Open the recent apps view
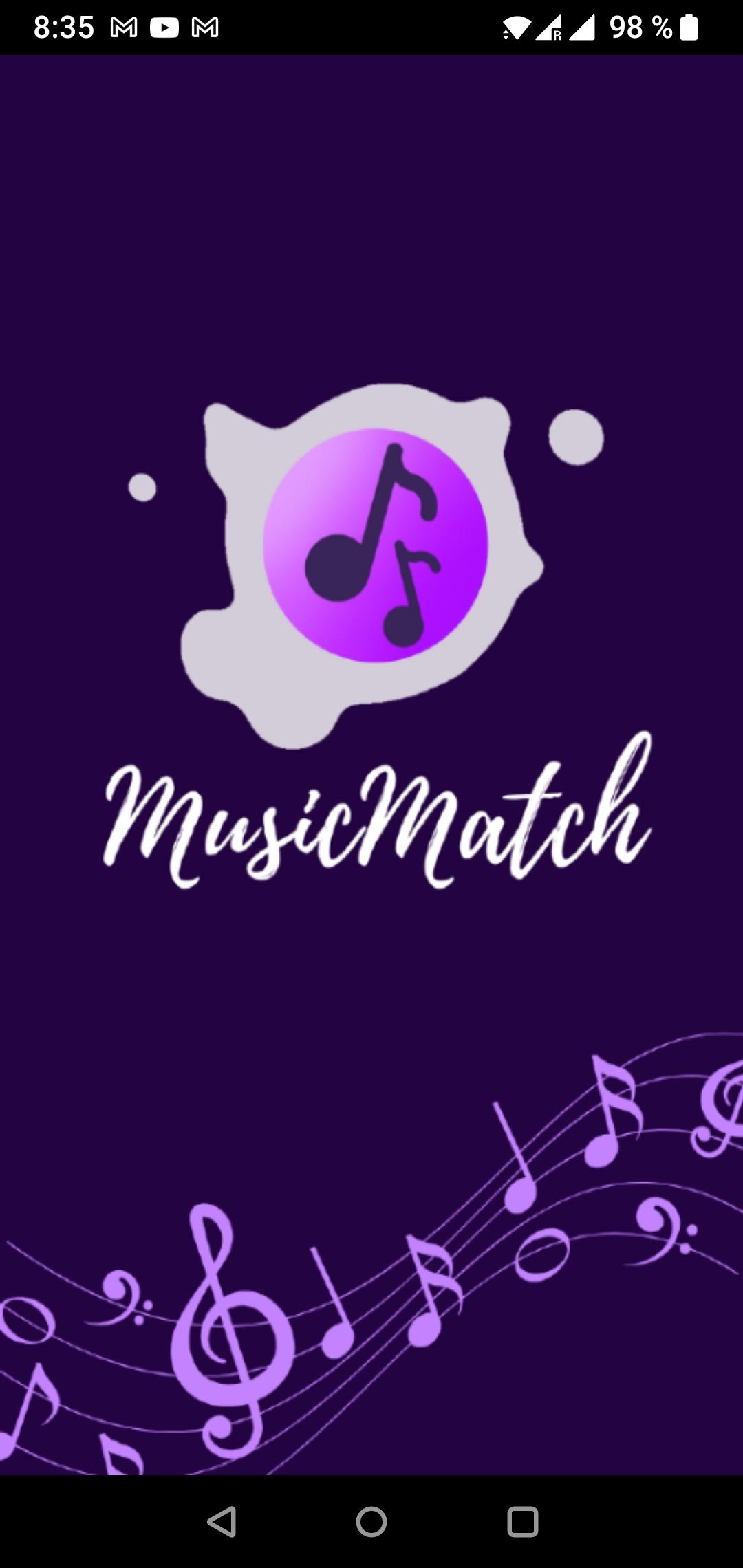The width and height of the screenshot is (743, 1568). 522,1521
